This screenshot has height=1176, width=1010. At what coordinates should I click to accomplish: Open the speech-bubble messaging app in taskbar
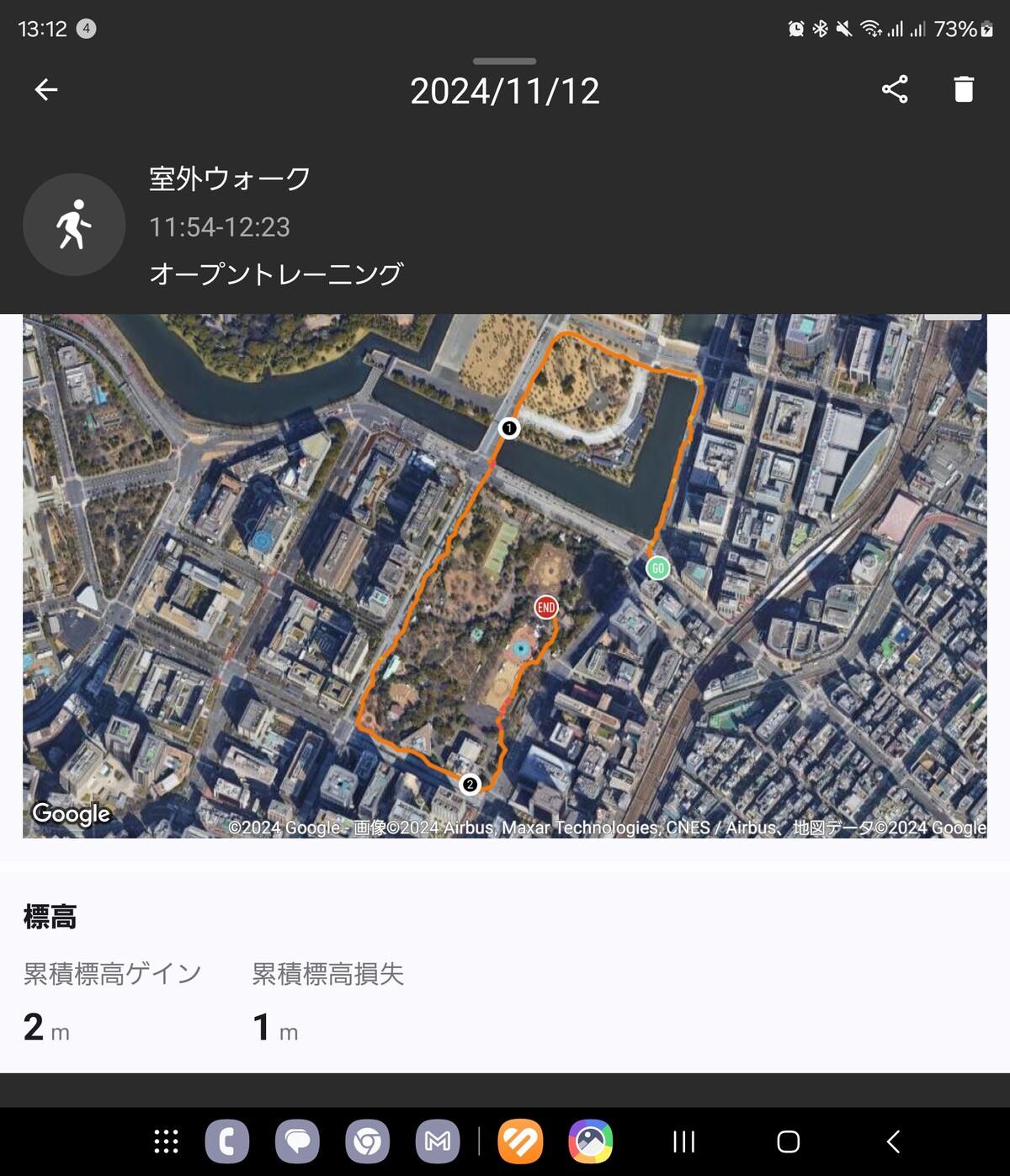297,1141
